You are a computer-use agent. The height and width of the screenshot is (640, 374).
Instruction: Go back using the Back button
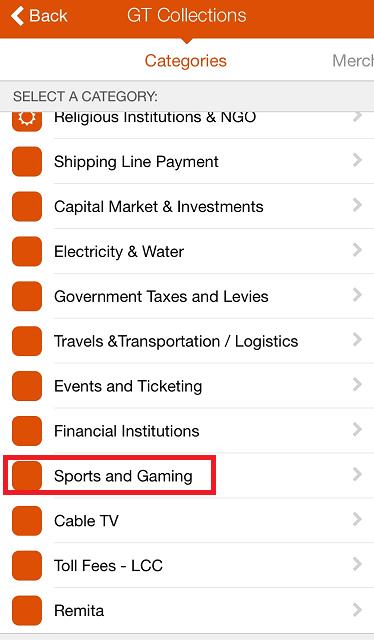(39, 16)
